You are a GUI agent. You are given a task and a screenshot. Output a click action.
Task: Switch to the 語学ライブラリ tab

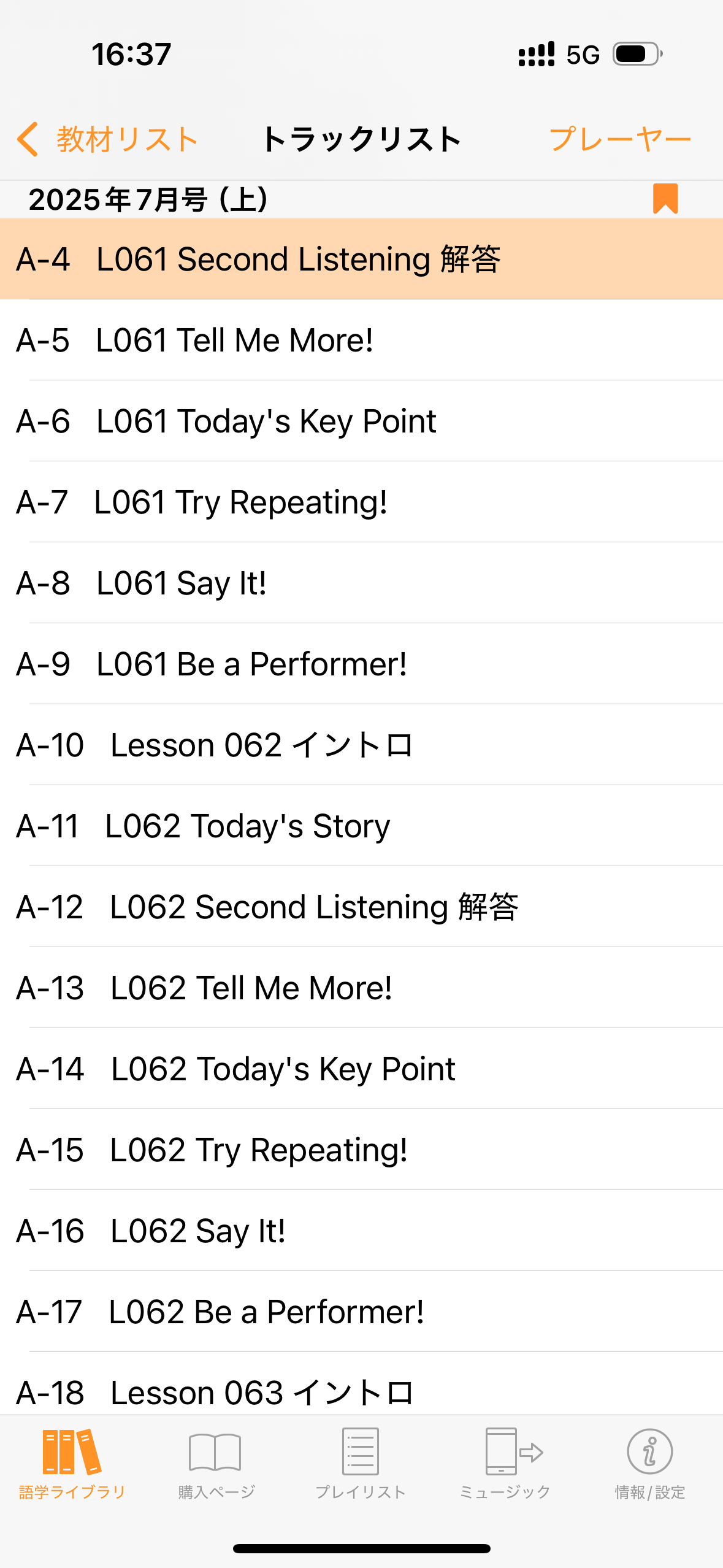[x=72, y=1464]
